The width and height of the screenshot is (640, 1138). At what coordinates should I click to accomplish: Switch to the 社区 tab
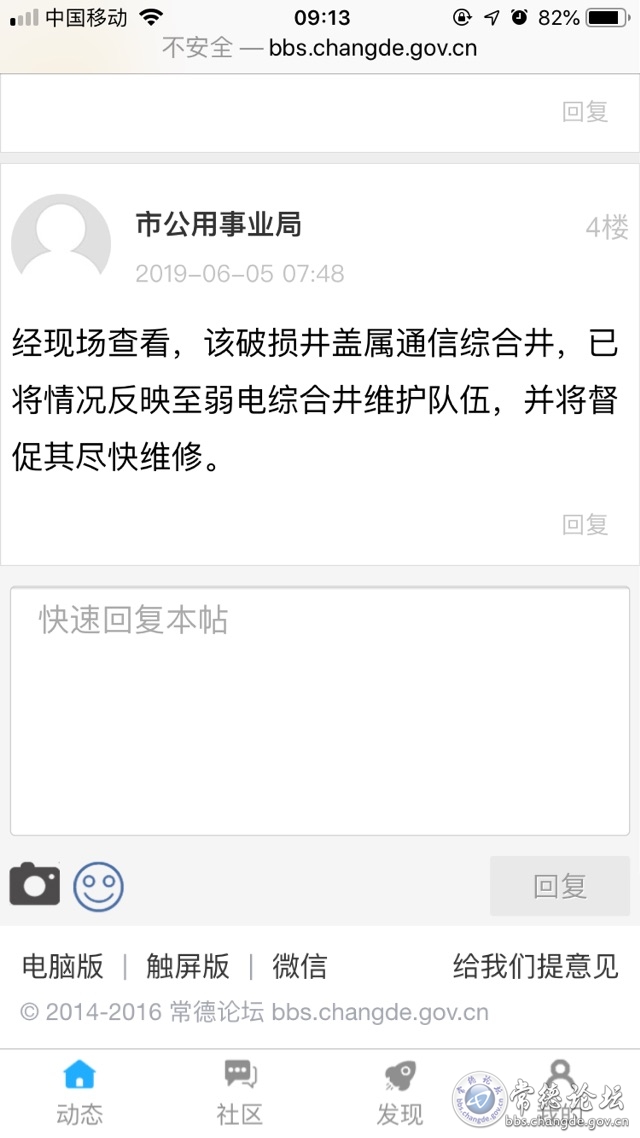240,1092
